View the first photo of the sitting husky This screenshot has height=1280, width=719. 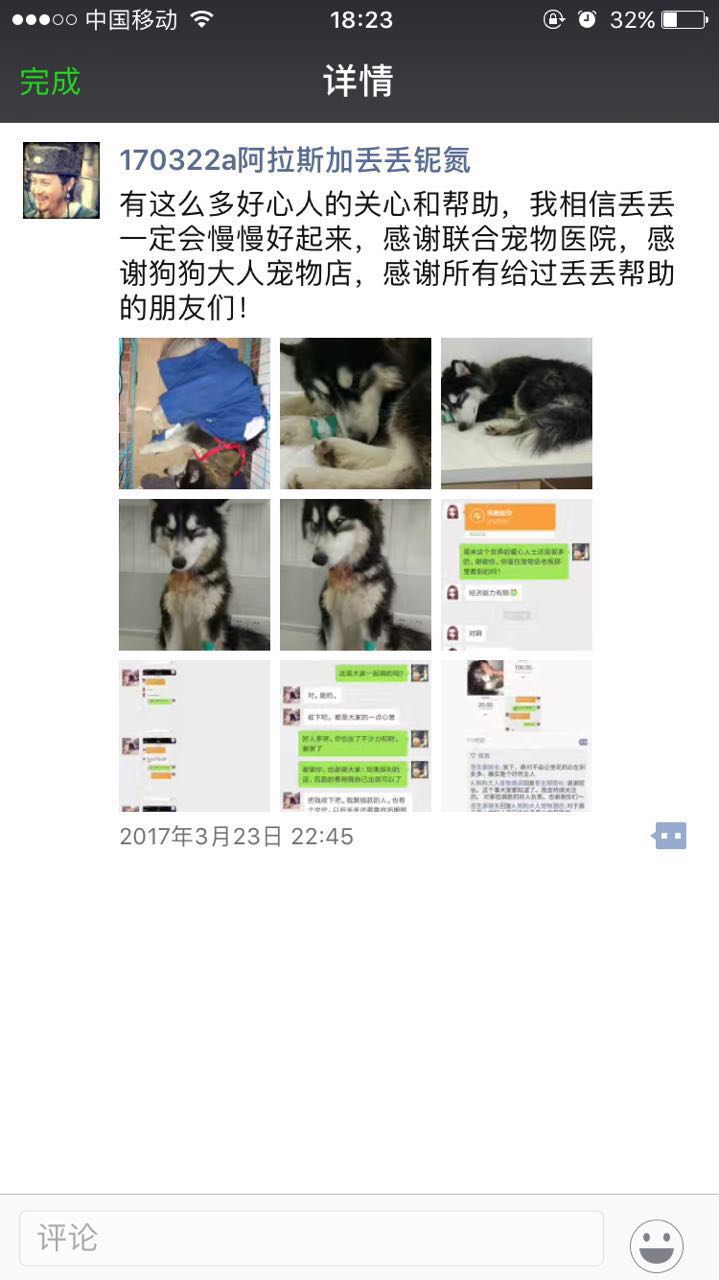pos(194,575)
